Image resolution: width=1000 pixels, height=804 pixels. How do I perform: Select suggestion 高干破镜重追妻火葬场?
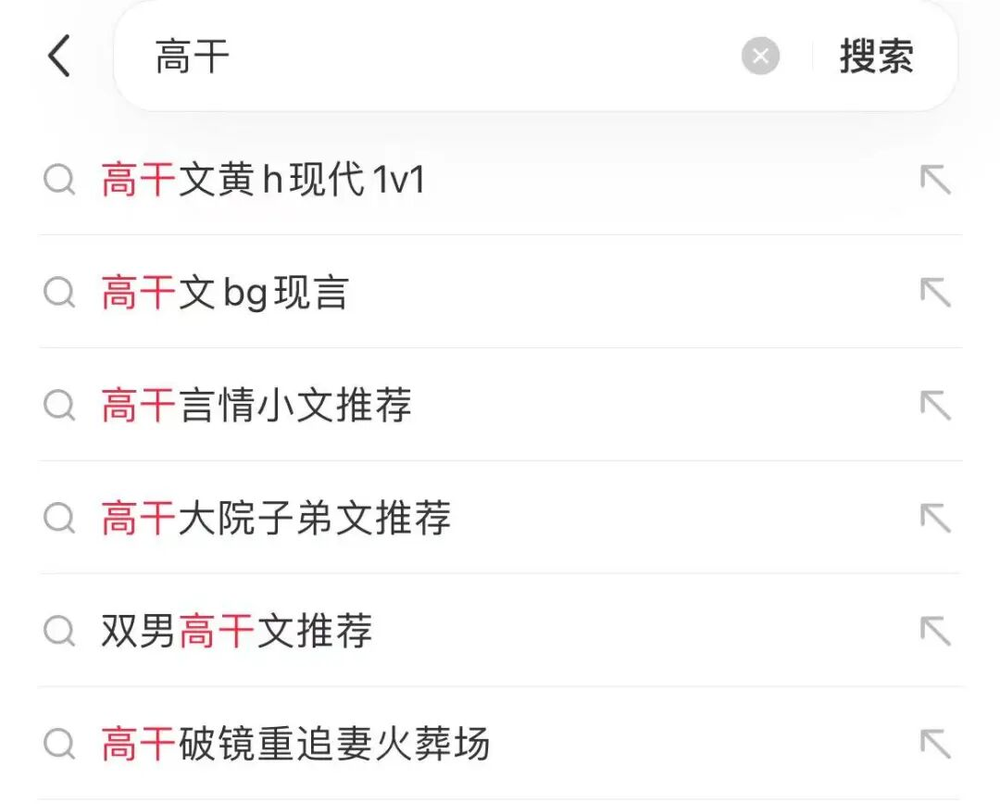296,744
